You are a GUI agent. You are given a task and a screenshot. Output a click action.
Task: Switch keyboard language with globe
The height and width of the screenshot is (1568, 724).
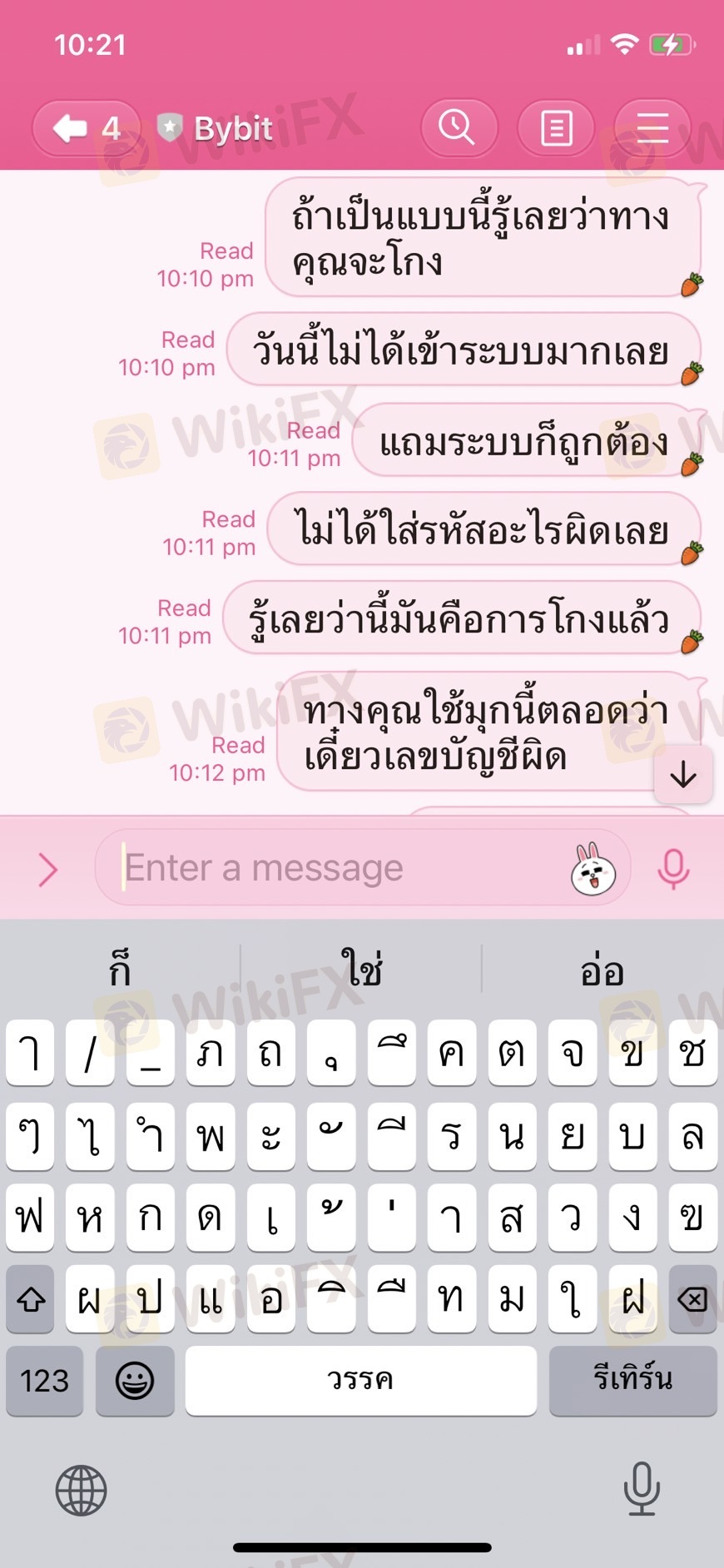pos(82,1490)
